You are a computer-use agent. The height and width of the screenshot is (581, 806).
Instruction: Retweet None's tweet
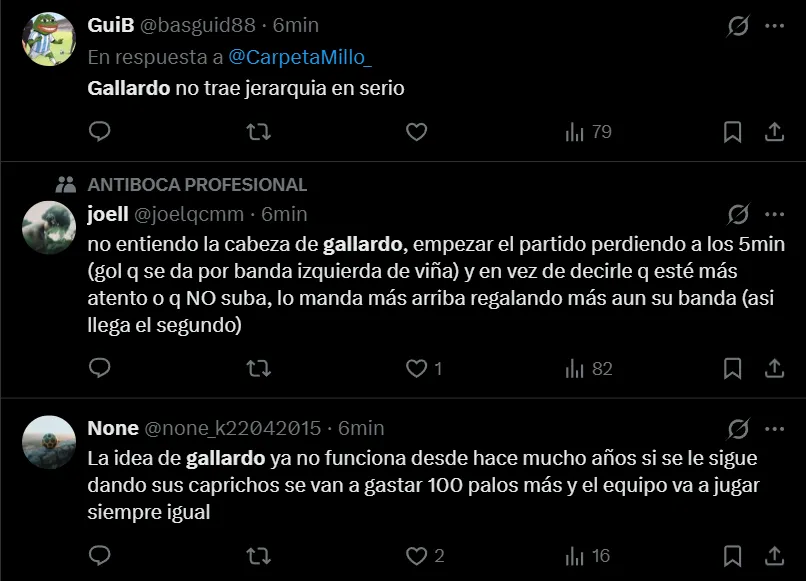point(258,556)
